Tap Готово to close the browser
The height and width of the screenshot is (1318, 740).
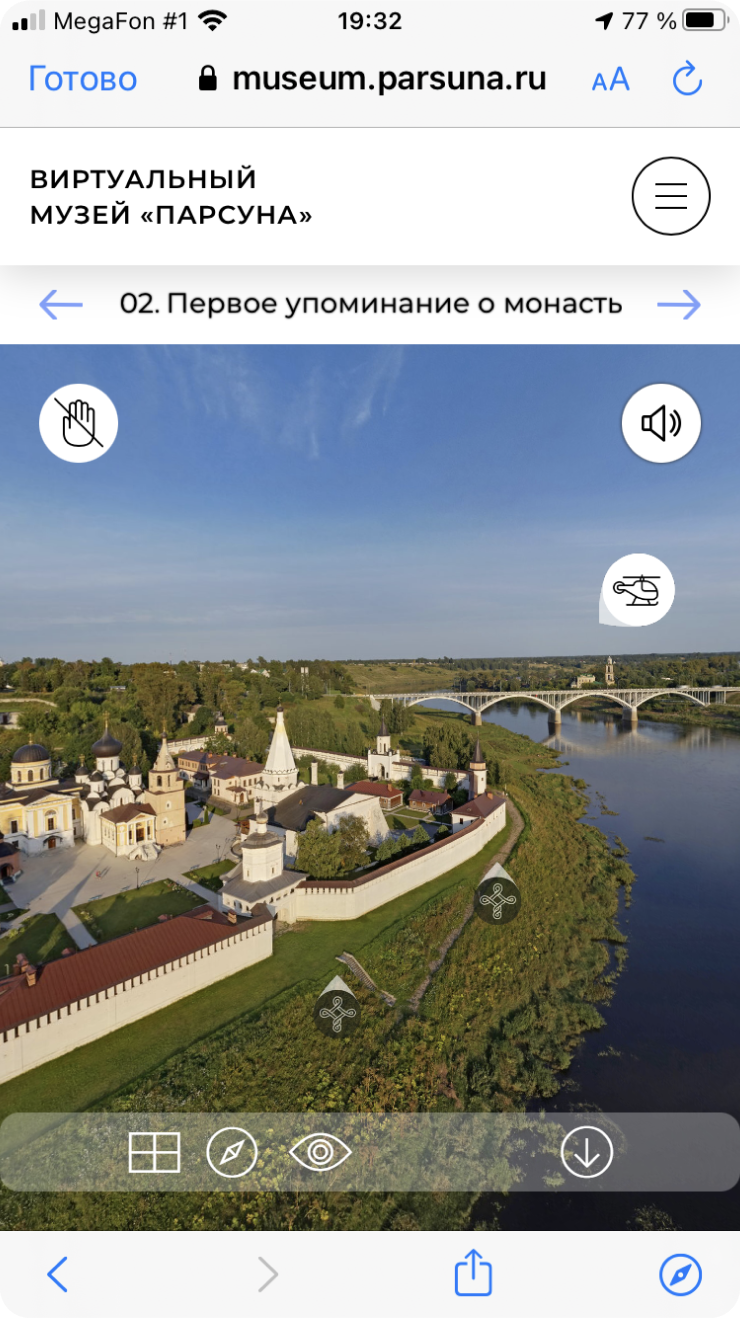82,79
